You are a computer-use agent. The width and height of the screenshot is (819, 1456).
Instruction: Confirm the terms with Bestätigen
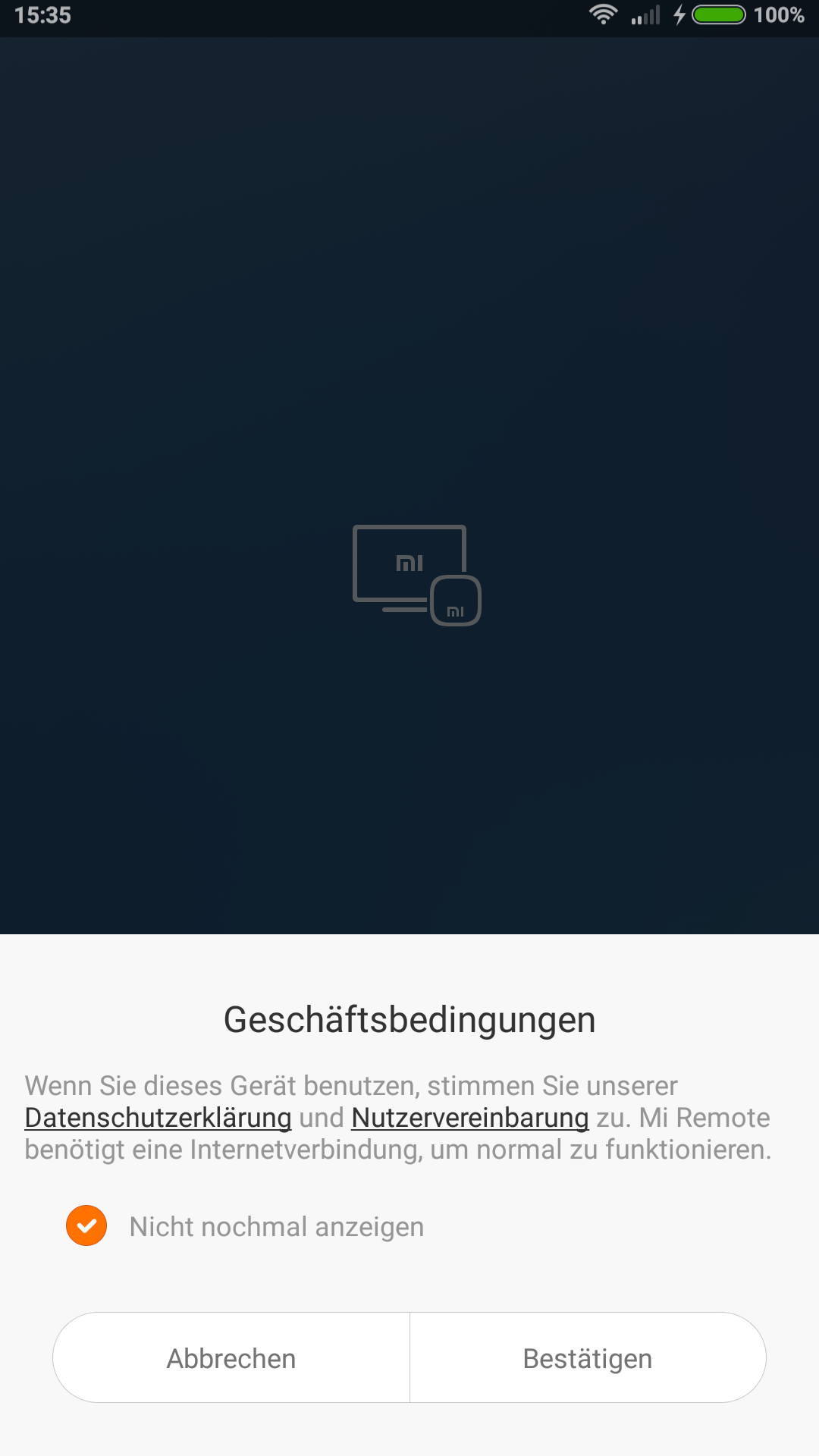[x=588, y=1358]
